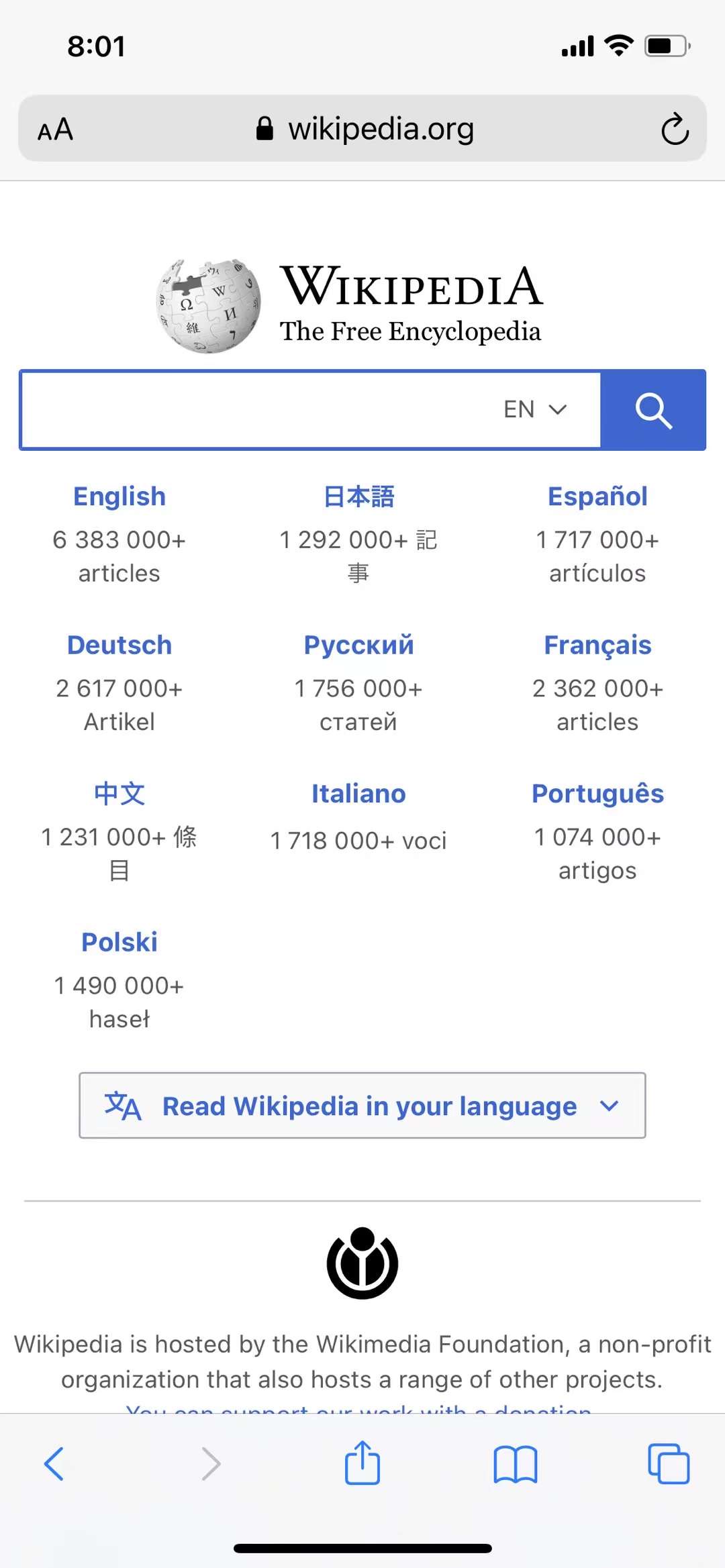Screen dimensions: 725x1568
Task: Open the 中文 Wikipedia link
Action: click(x=119, y=794)
